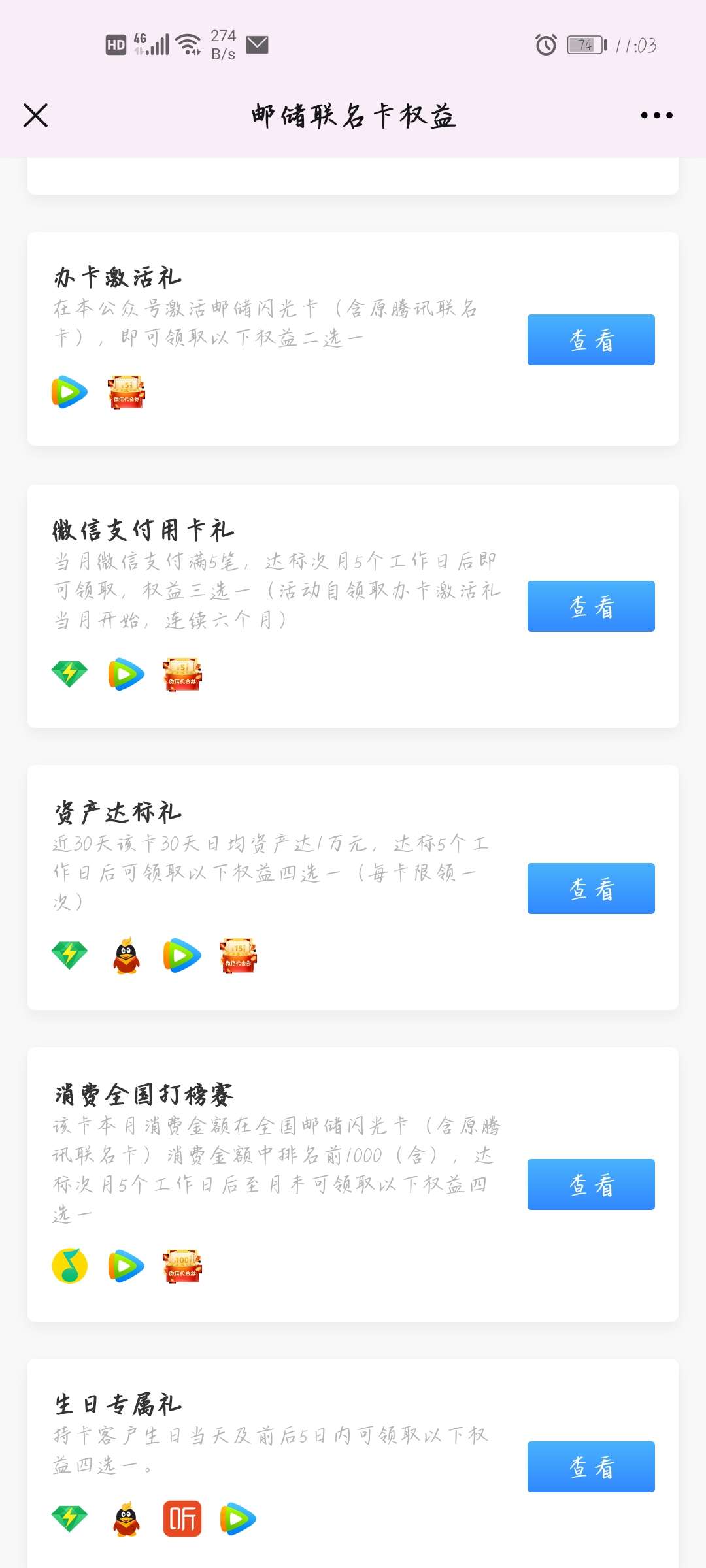The height and width of the screenshot is (1568, 706).
Task: Open 查看 for 资产达标礼
Action: [x=591, y=889]
